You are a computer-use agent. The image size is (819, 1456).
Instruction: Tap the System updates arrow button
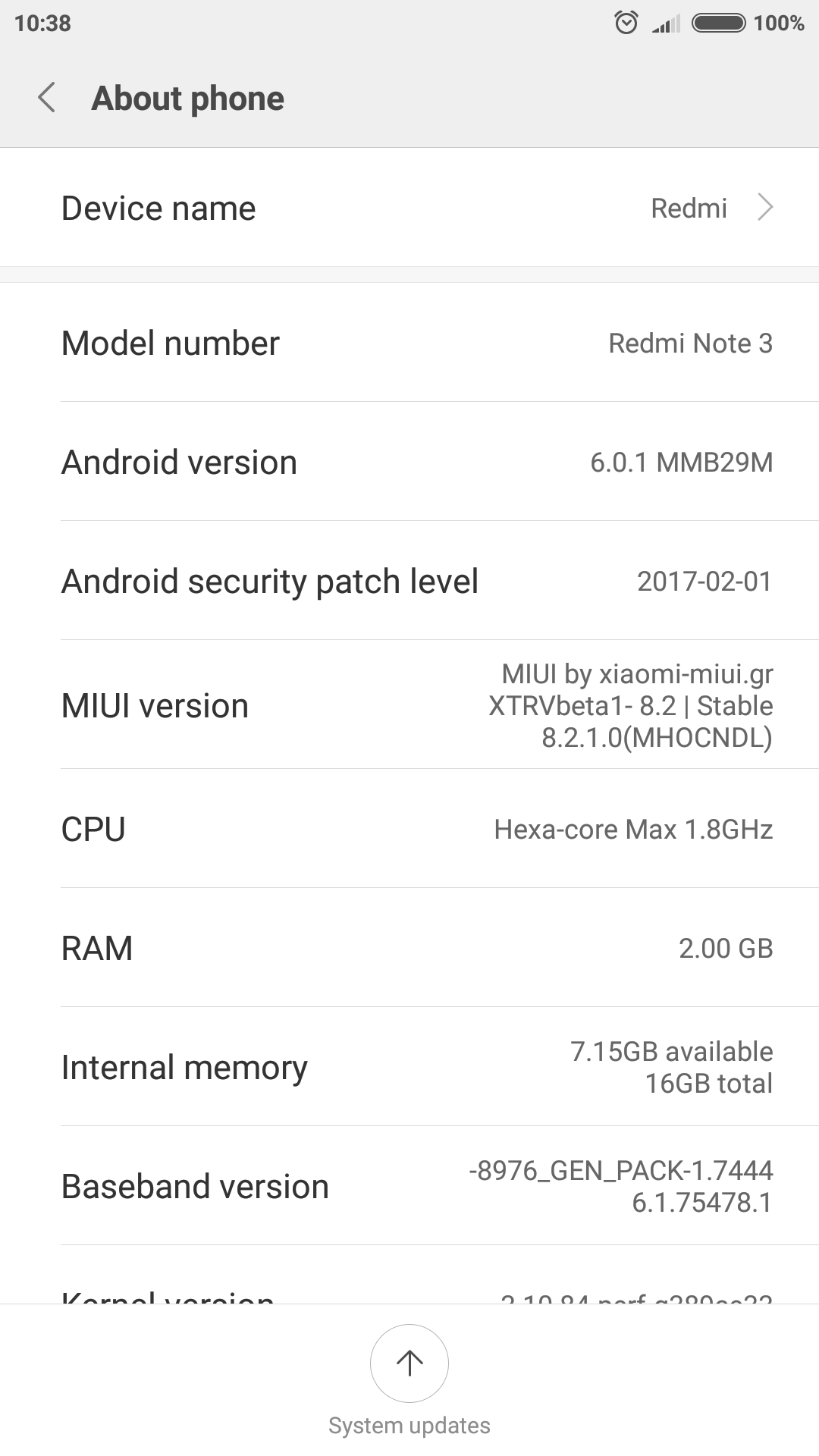click(409, 1363)
